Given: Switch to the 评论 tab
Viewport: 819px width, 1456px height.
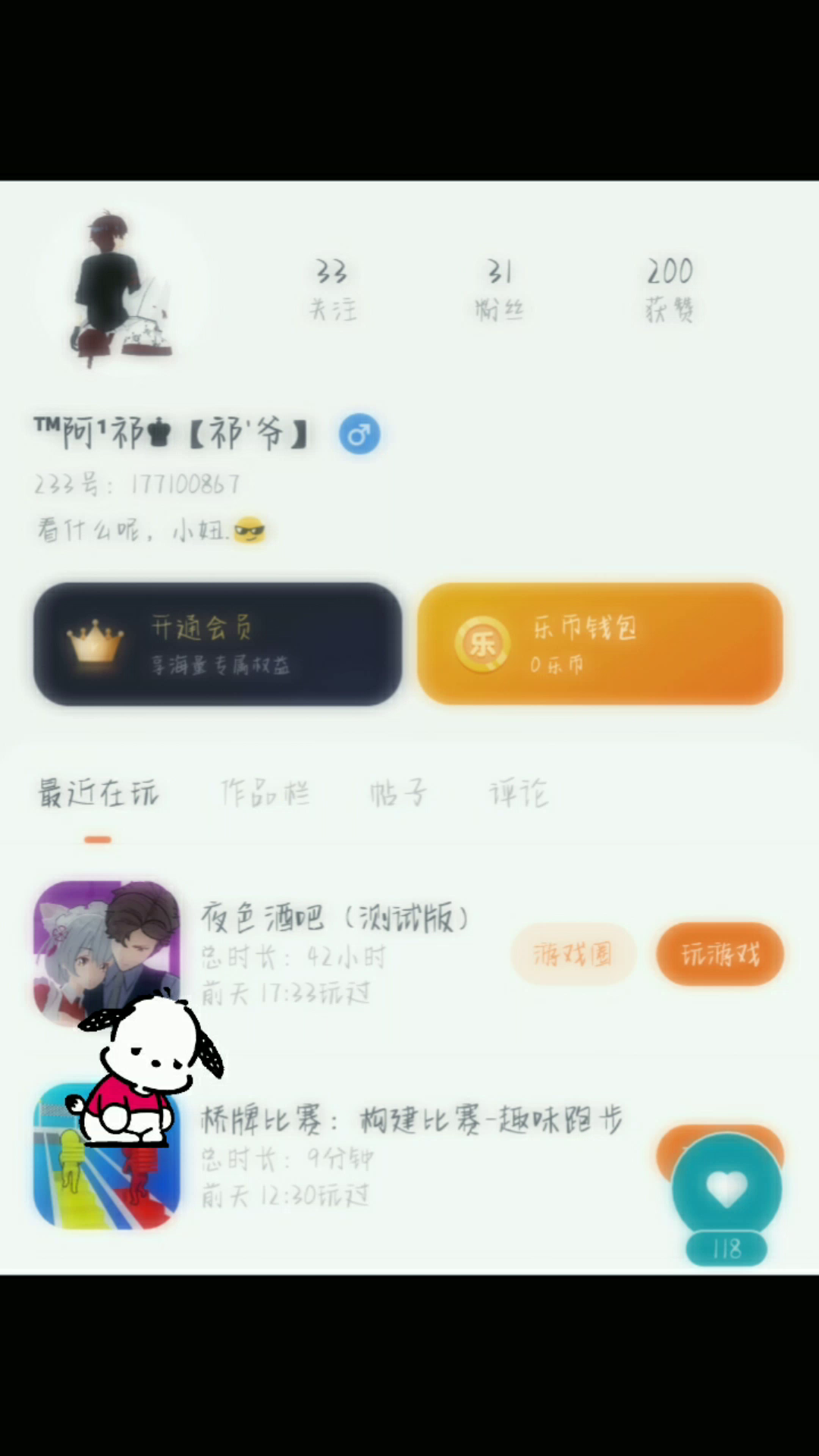Looking at the screenshot, I should coord(519,793).
